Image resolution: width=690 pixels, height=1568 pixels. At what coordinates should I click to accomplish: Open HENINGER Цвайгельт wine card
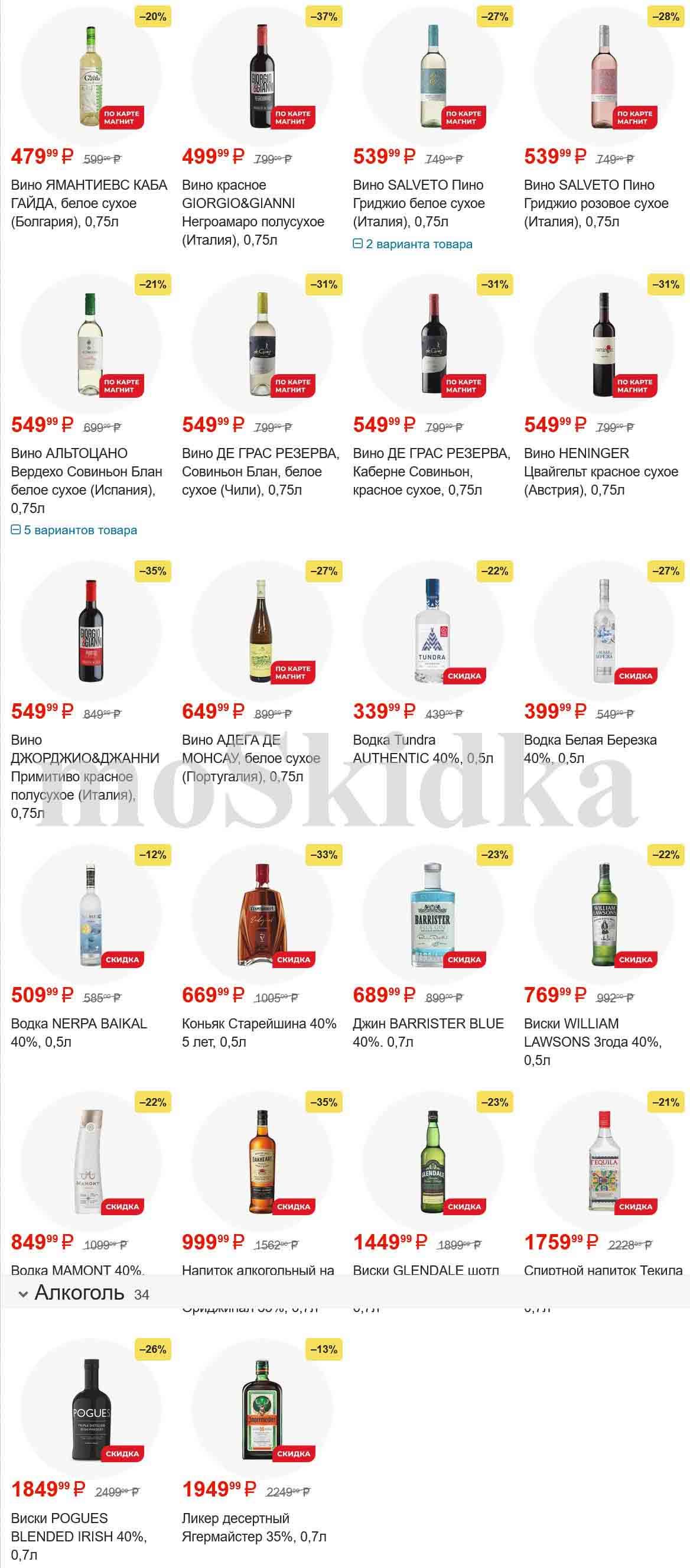click(601, 471)
